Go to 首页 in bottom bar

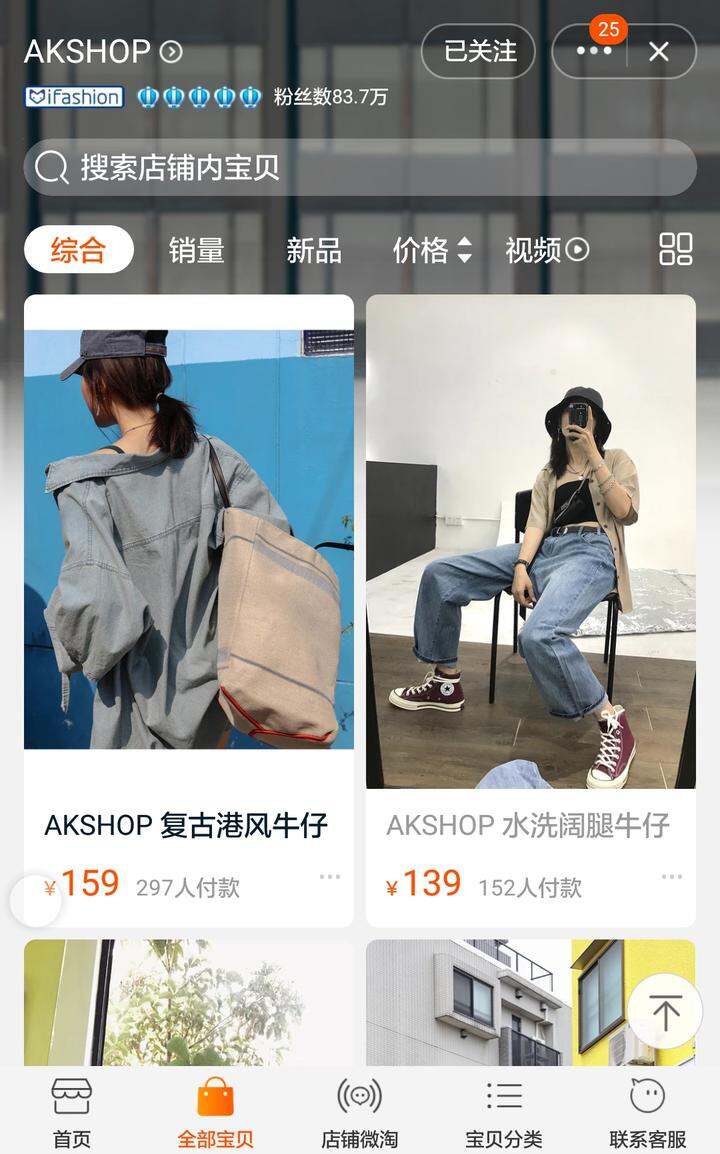coord(71,1112)
